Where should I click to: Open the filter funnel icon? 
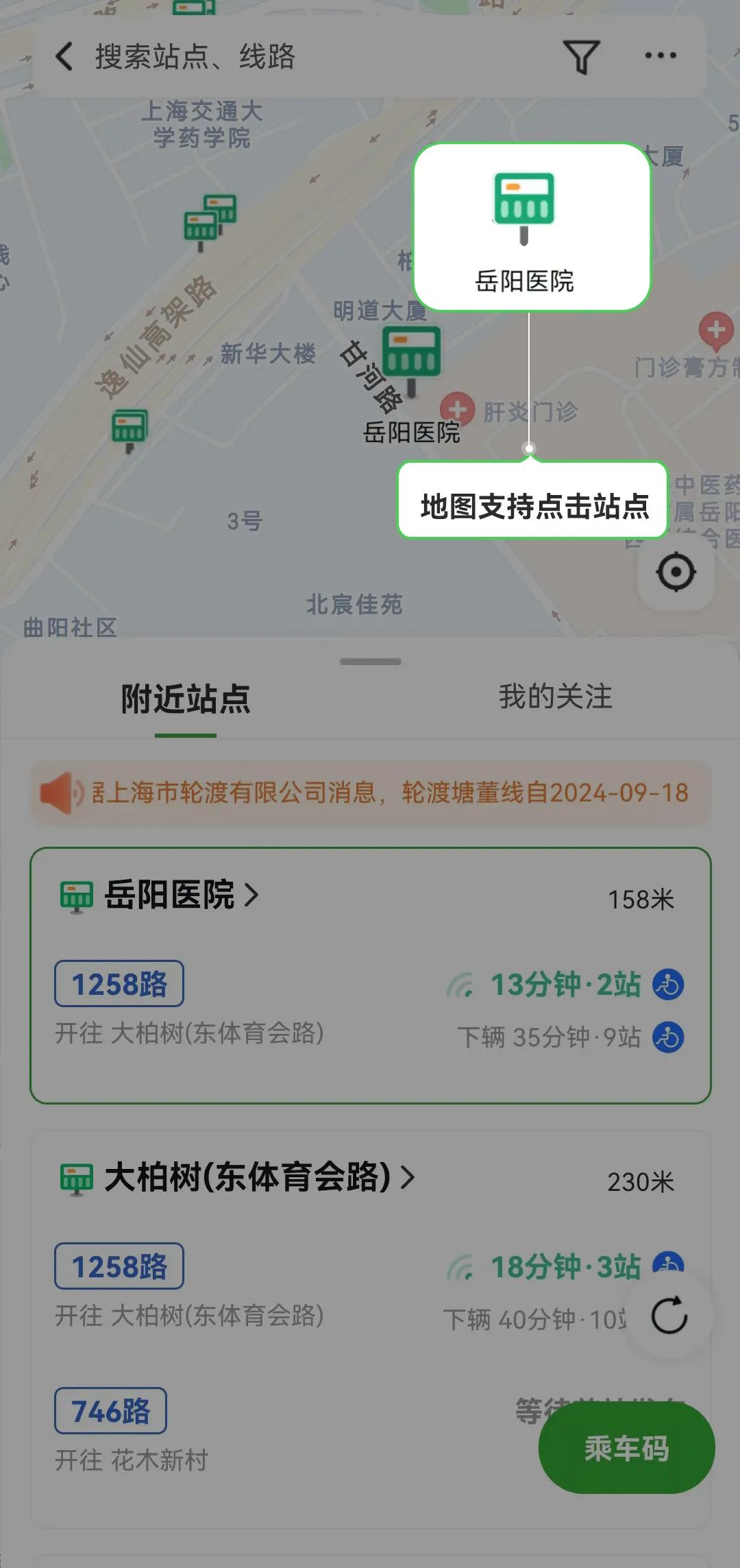tap(581, 56)
